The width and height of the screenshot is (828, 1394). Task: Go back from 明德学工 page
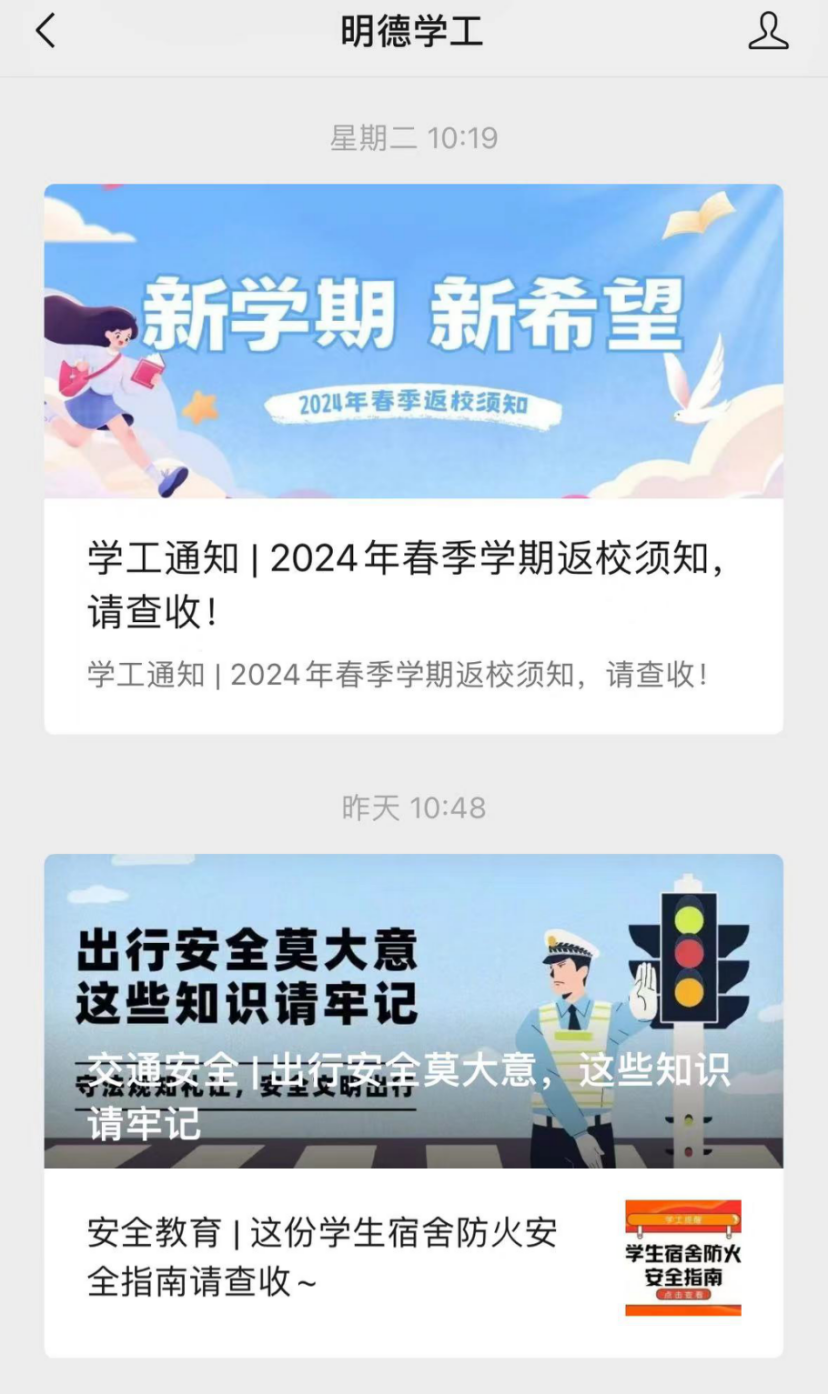coord(45,31)
